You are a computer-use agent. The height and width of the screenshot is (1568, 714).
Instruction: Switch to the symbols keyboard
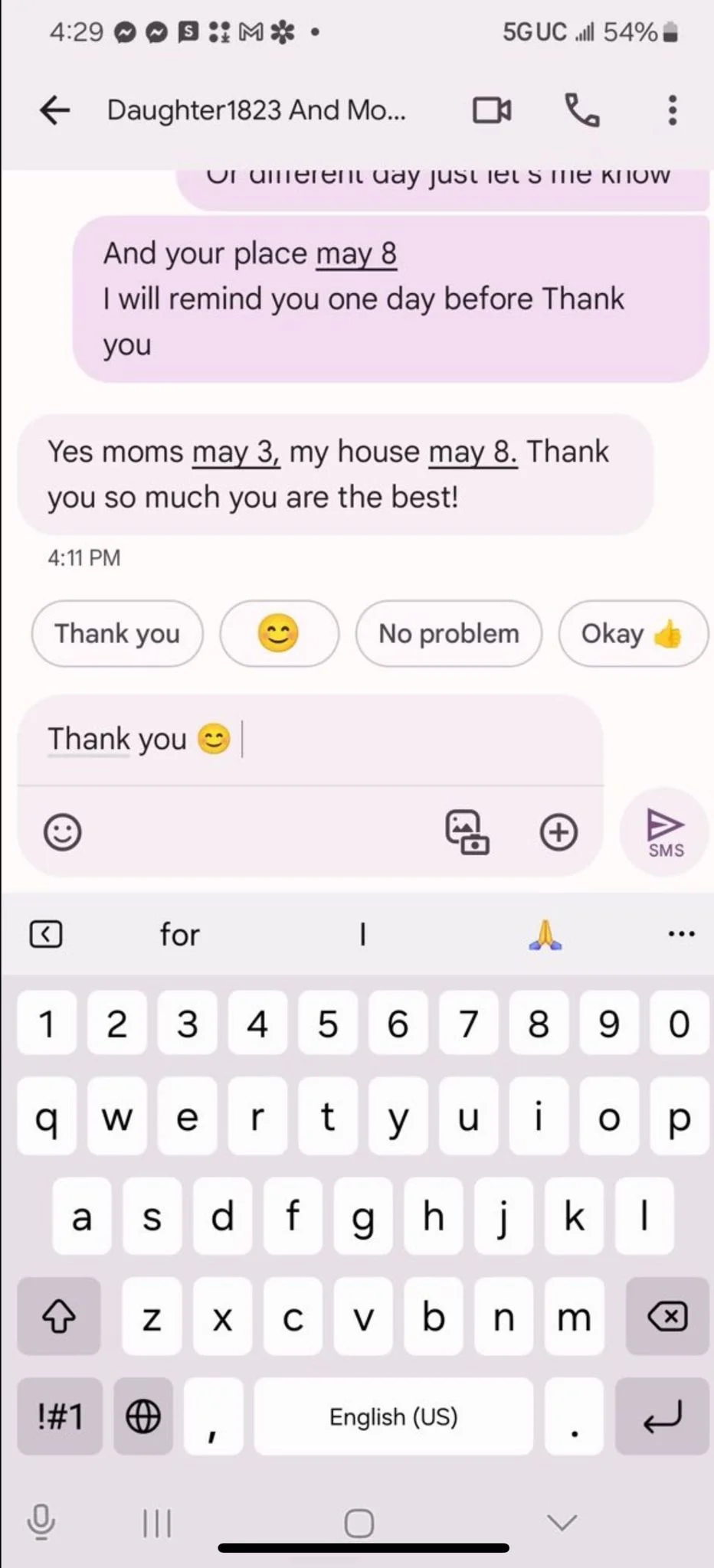60,1416
